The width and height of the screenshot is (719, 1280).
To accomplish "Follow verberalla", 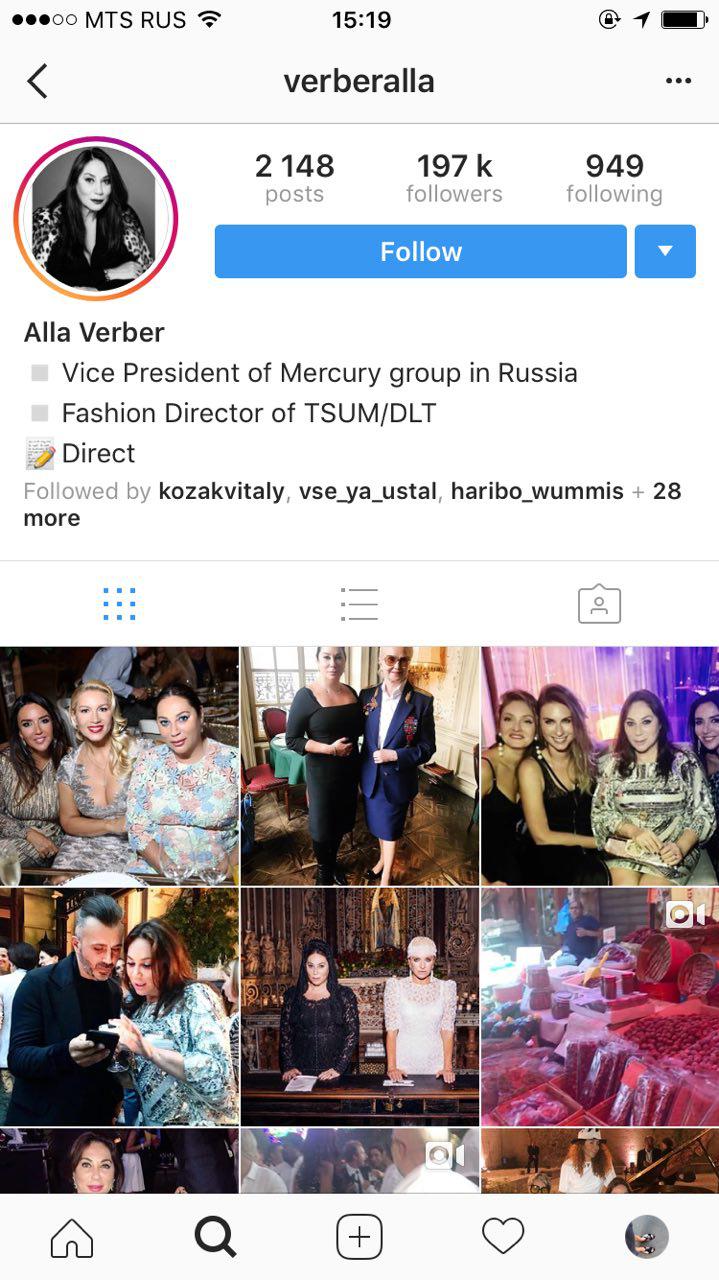I will pyautogui.click(x=420, y=251).
